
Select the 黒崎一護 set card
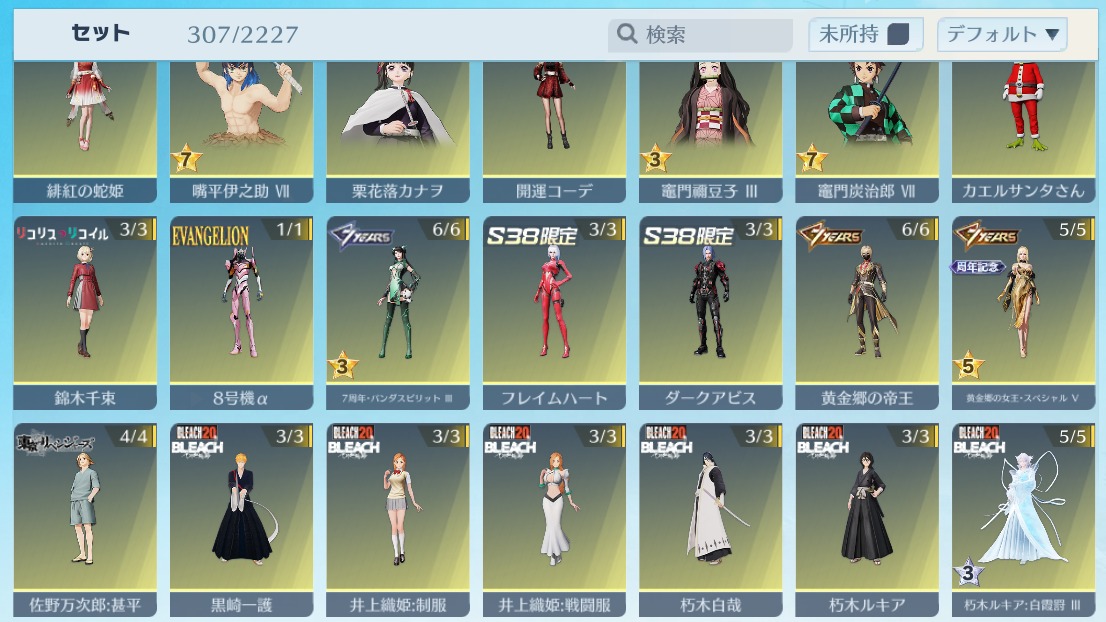tap(241, 518)
